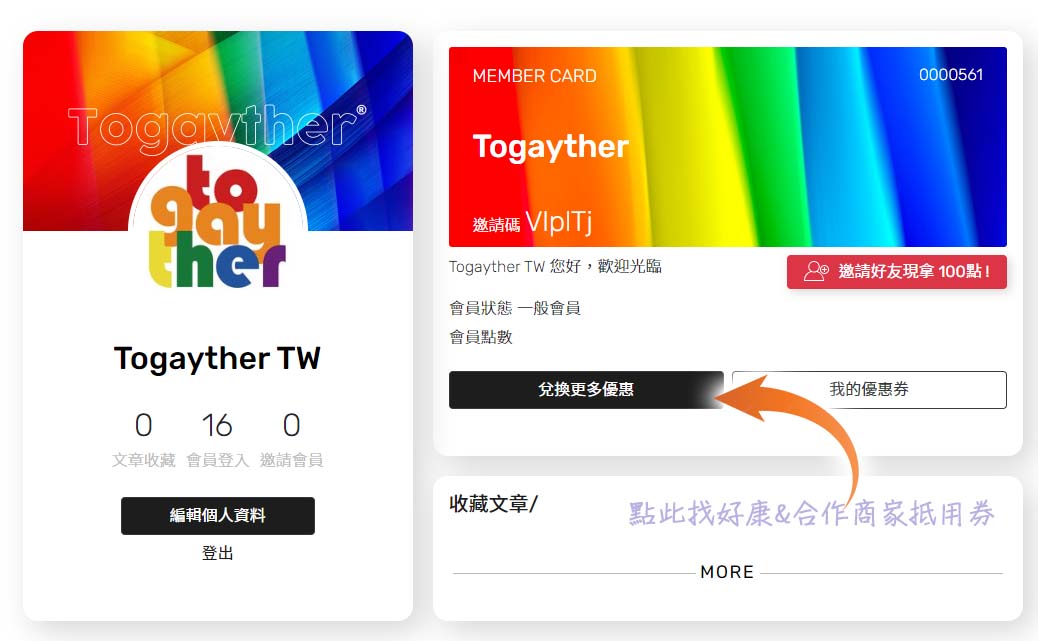The width and height of the screenshot is (1038, 641).
Task: Open 兌換更多優惠 to redeem offers
Action: click(x=585, y=390)
